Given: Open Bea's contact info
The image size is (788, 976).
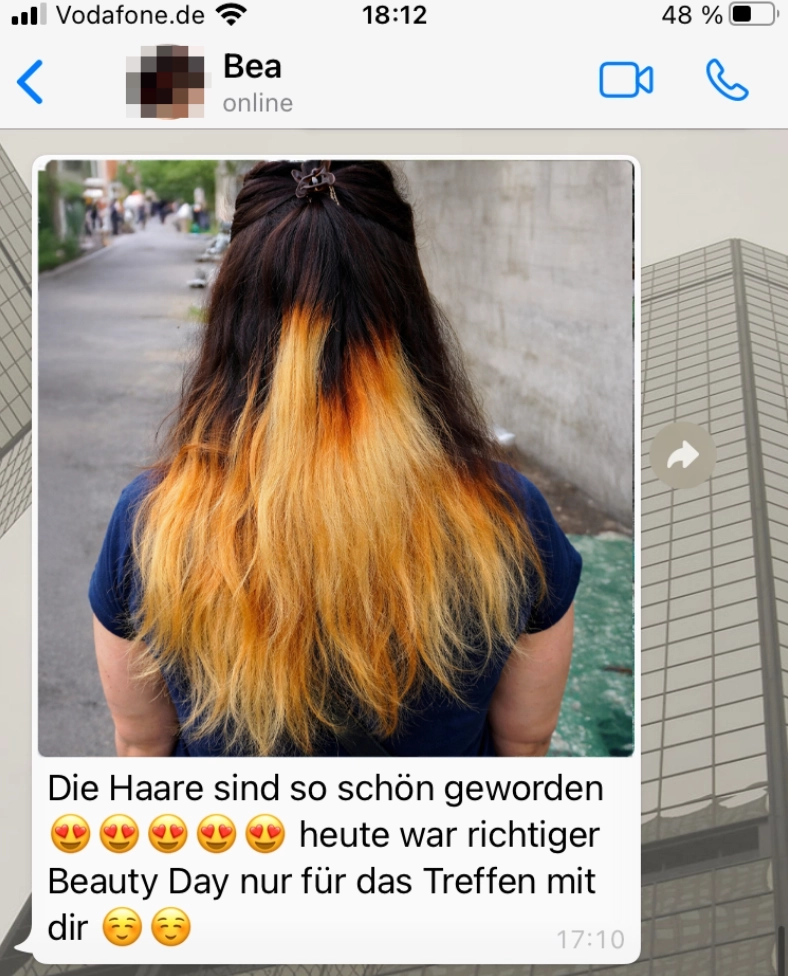Looking at the screenshot, I should 252,82.
